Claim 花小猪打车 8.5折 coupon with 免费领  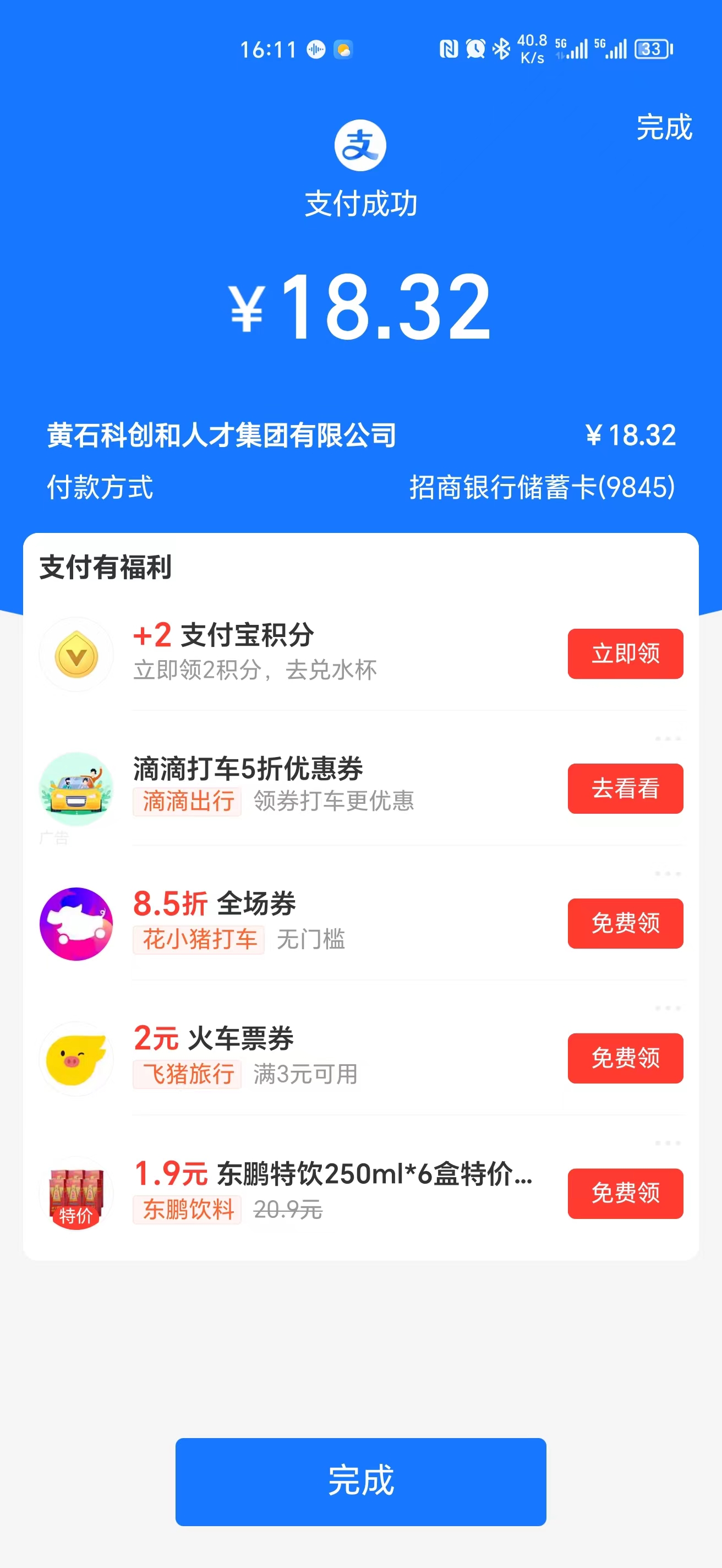tap(625, 923)
